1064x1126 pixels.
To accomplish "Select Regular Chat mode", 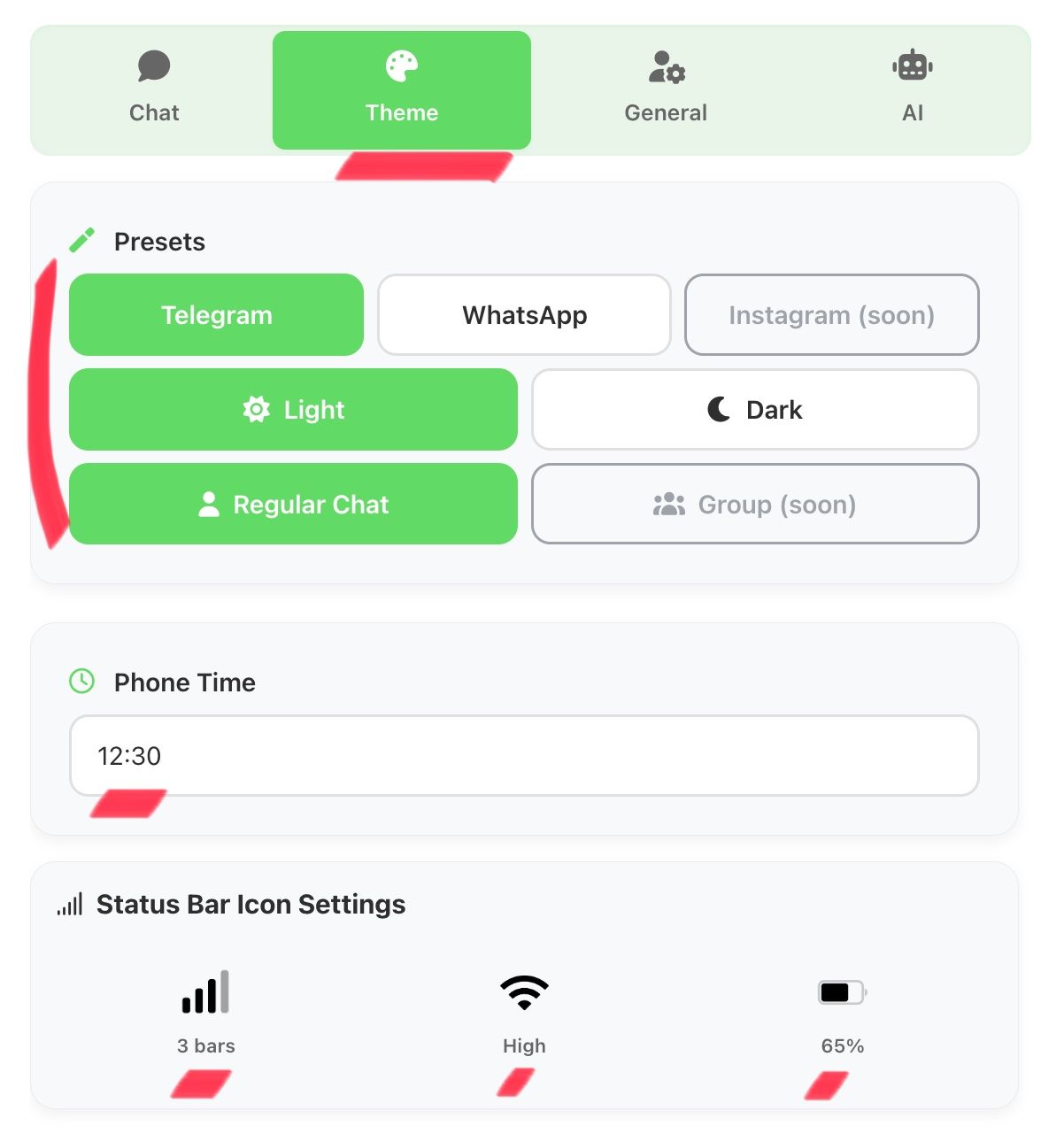I will (293, 504).
